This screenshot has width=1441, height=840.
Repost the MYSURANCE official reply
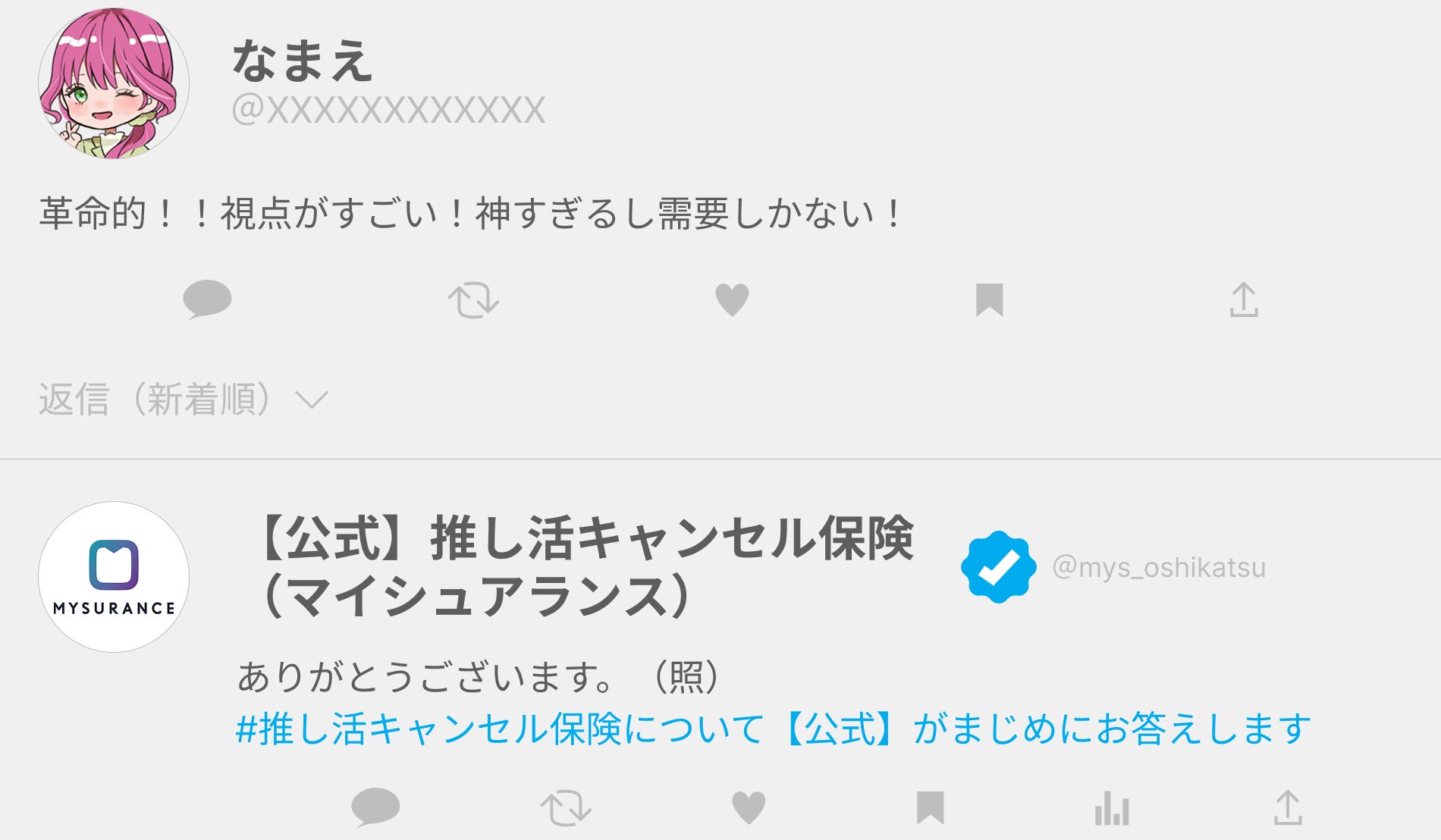566,808
